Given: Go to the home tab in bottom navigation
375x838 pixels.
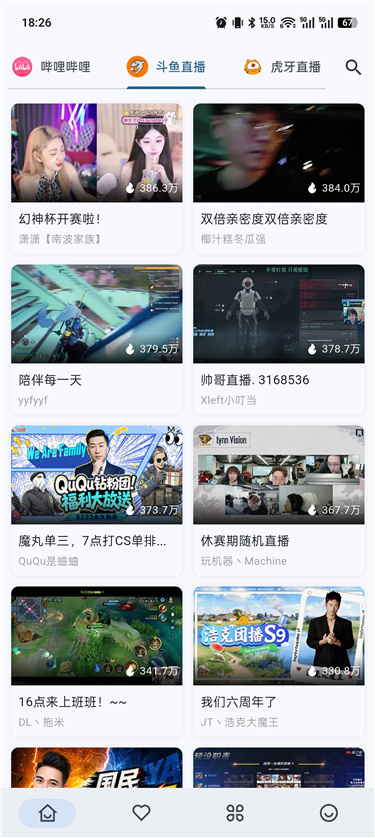Looking at the screenshot, I should [x=47, y=813].
